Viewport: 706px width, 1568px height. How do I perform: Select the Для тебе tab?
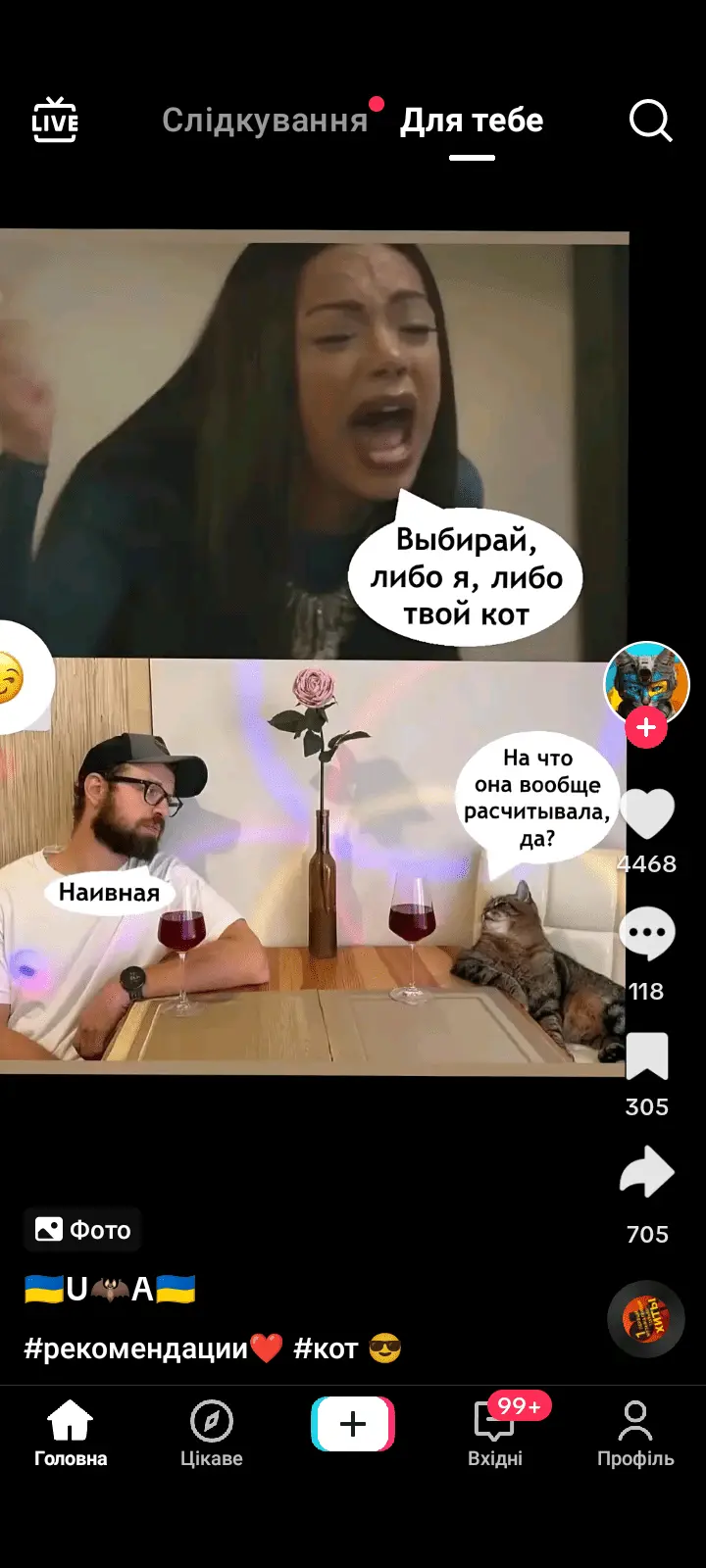472,121
